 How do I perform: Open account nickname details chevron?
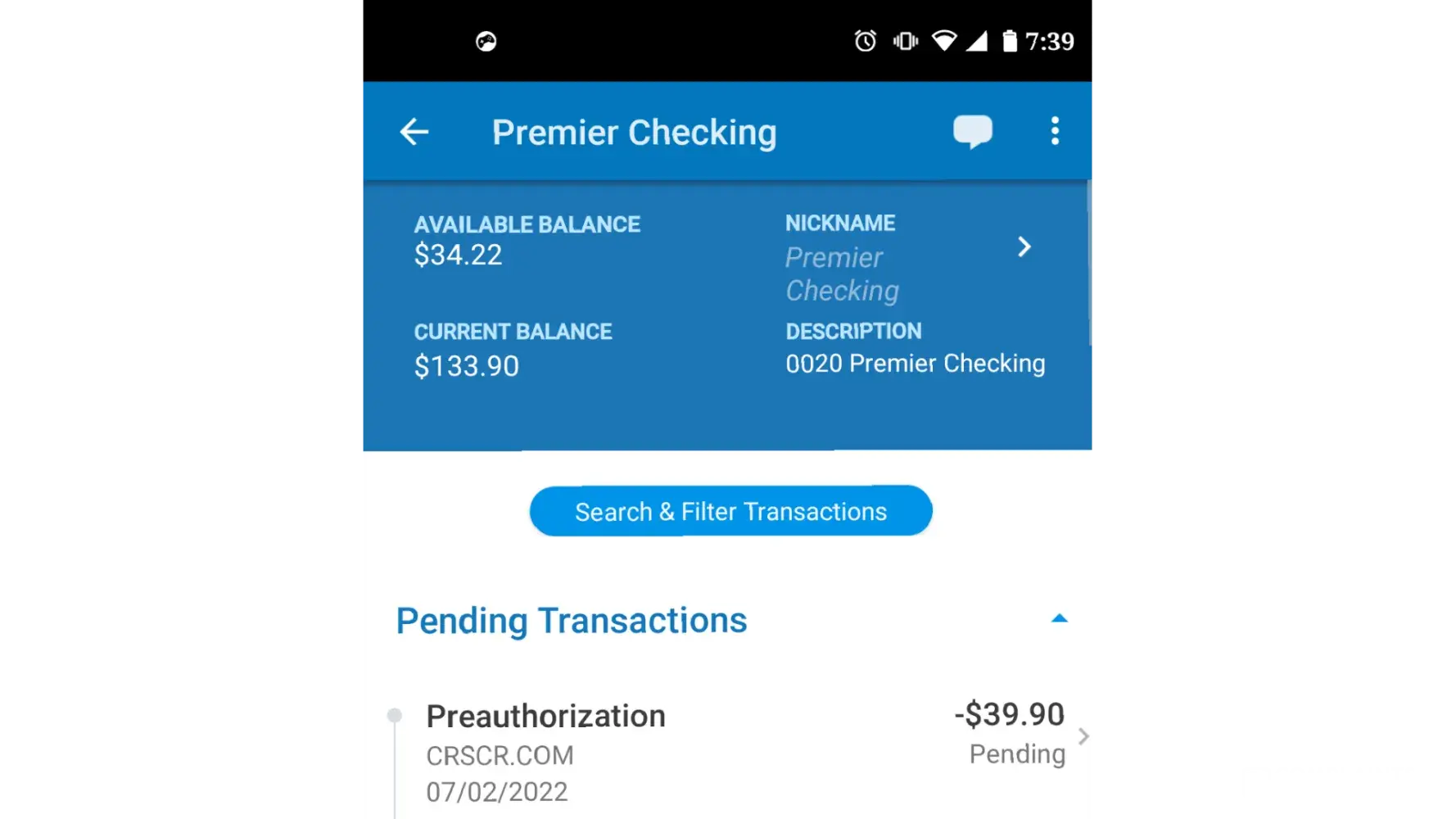pyautogui.click(x=1024, y=247)
